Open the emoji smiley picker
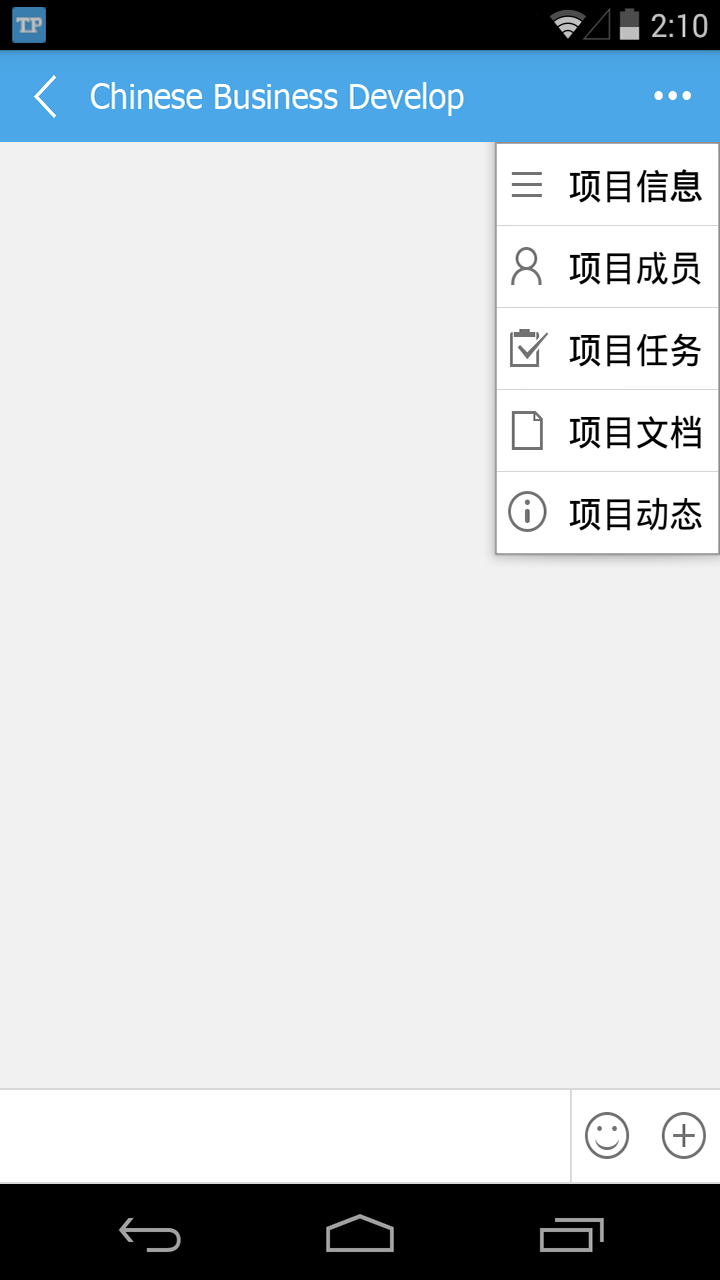 [607, 1136]
